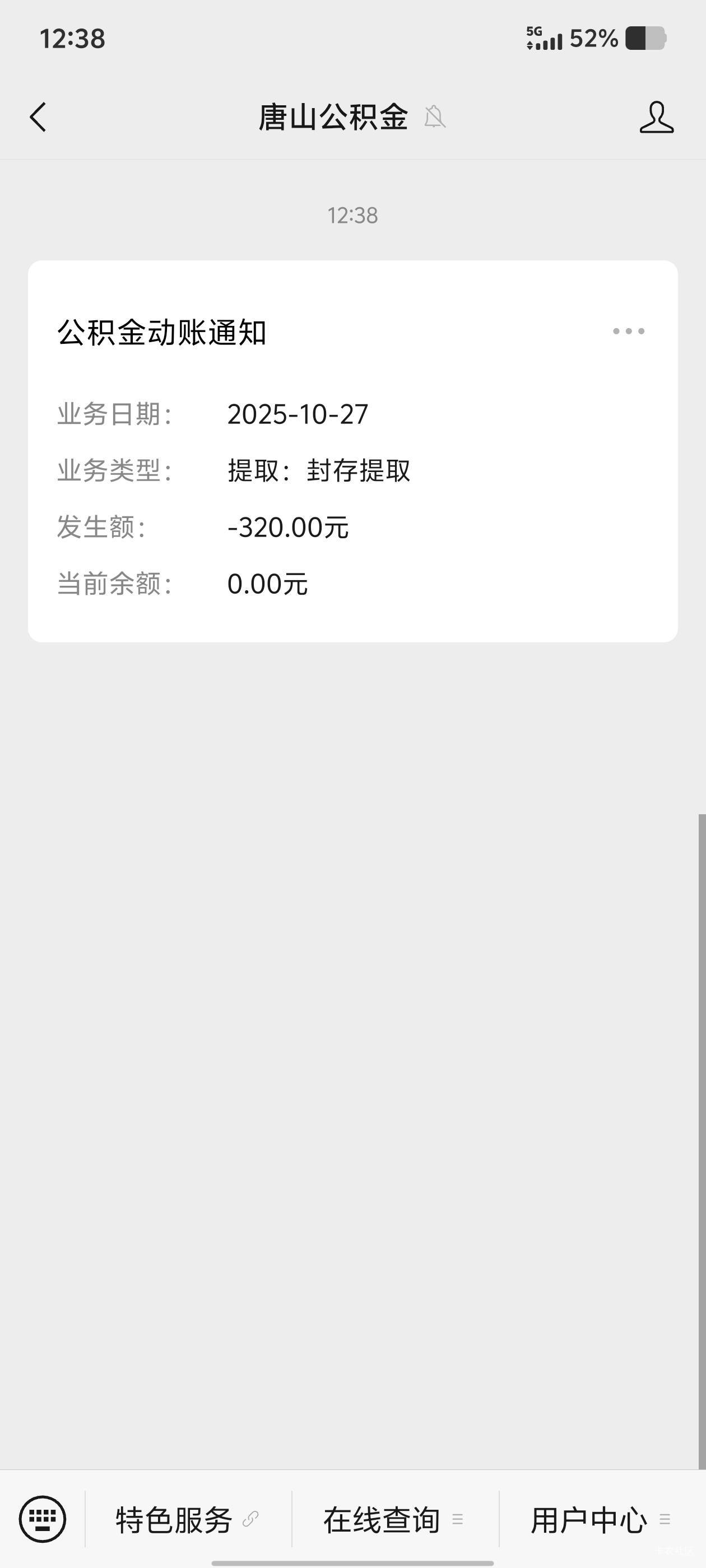Go back from 唐山公积金 chat
The image size is (706, 1568).
(38, 117)
